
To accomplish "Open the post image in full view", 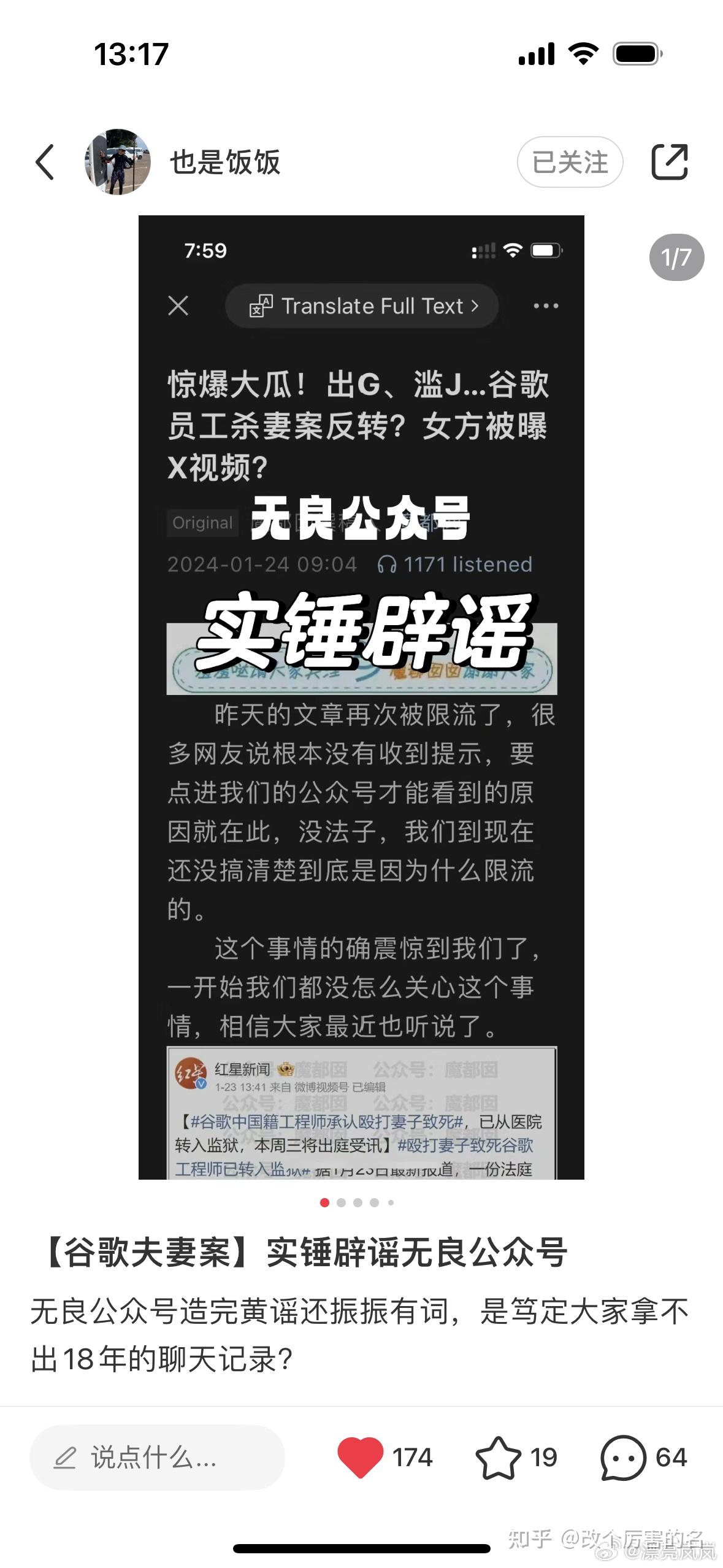I will click(x=361, y=697).
